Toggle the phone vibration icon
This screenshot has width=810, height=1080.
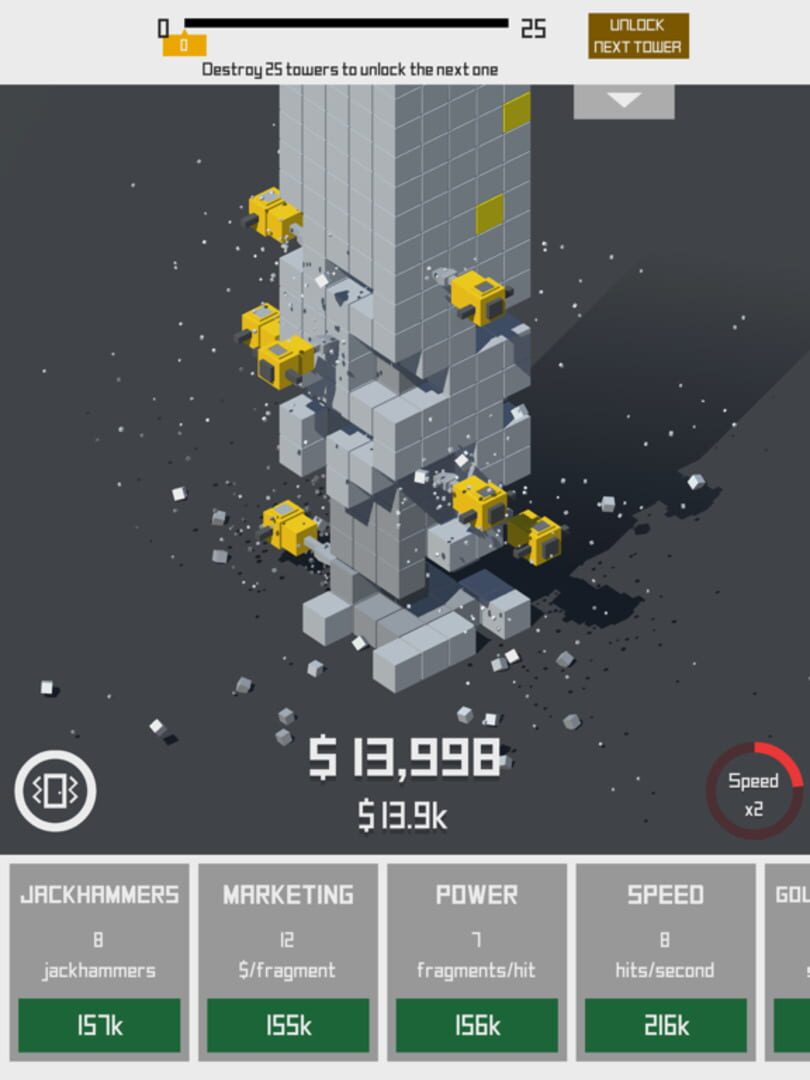click(55, 791)
